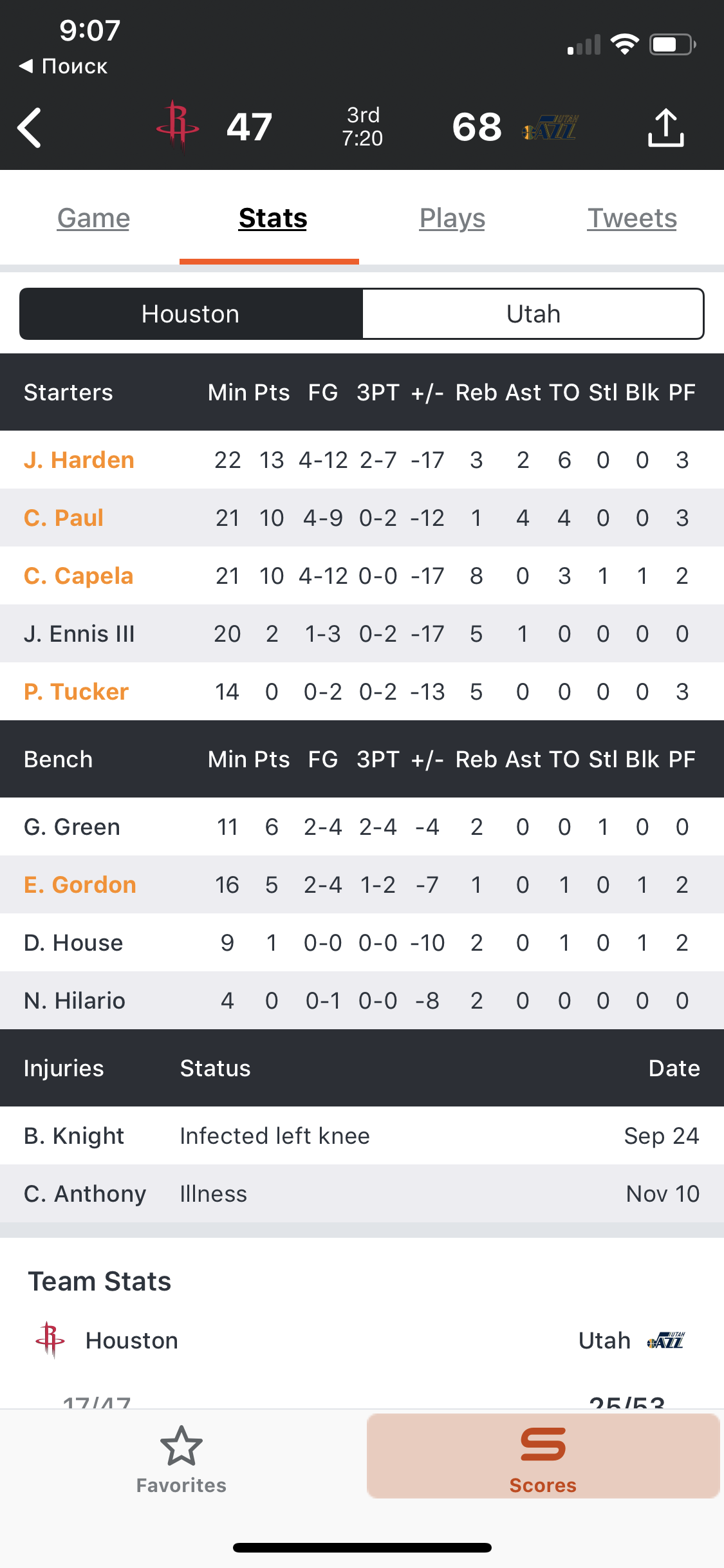Select the Houston team segment
The height and width of the screenshot is (1568, 724).
point(191,313)
